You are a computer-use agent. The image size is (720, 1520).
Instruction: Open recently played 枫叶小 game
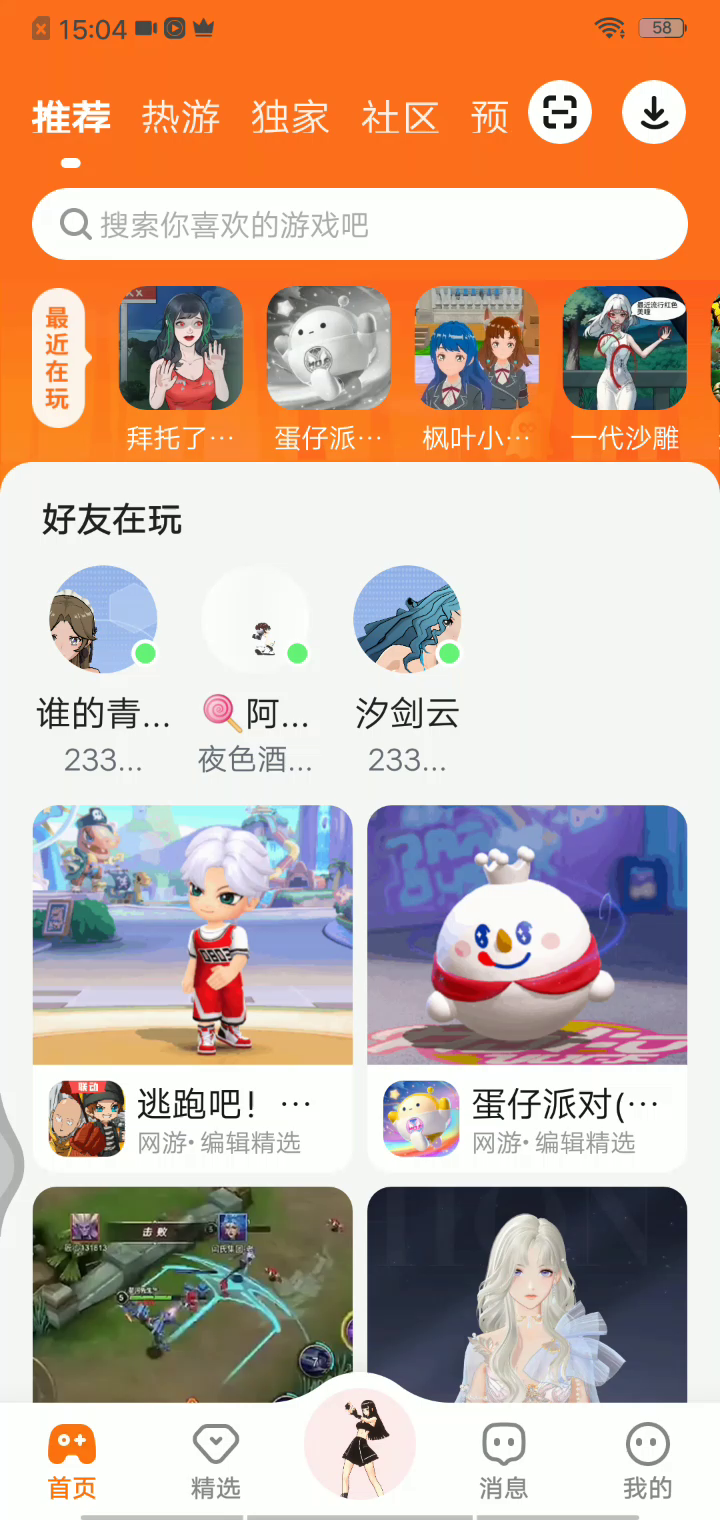[477, 349]
